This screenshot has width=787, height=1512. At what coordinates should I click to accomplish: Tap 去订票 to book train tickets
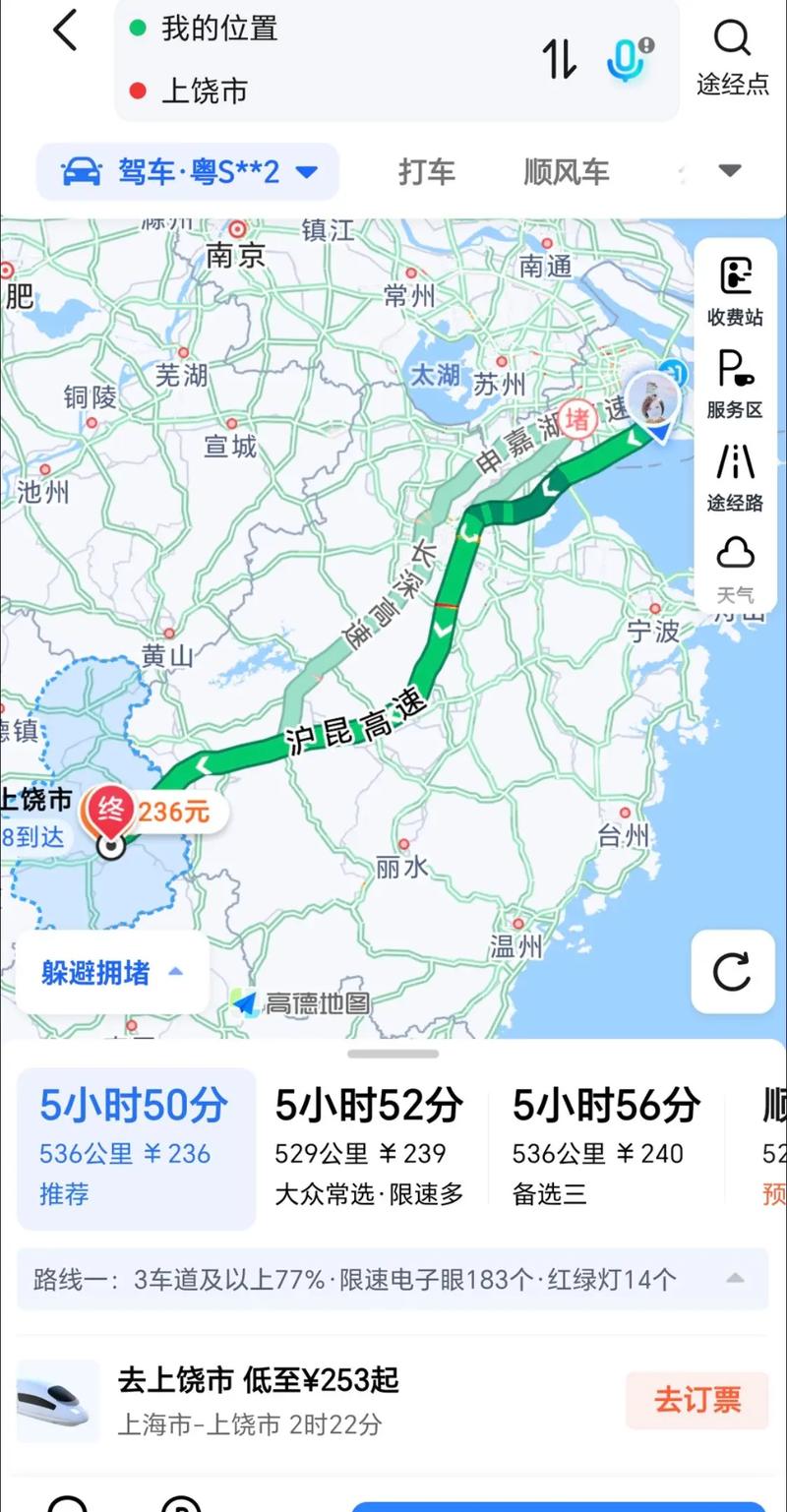pyautogui.click(x=697, y=1400)
